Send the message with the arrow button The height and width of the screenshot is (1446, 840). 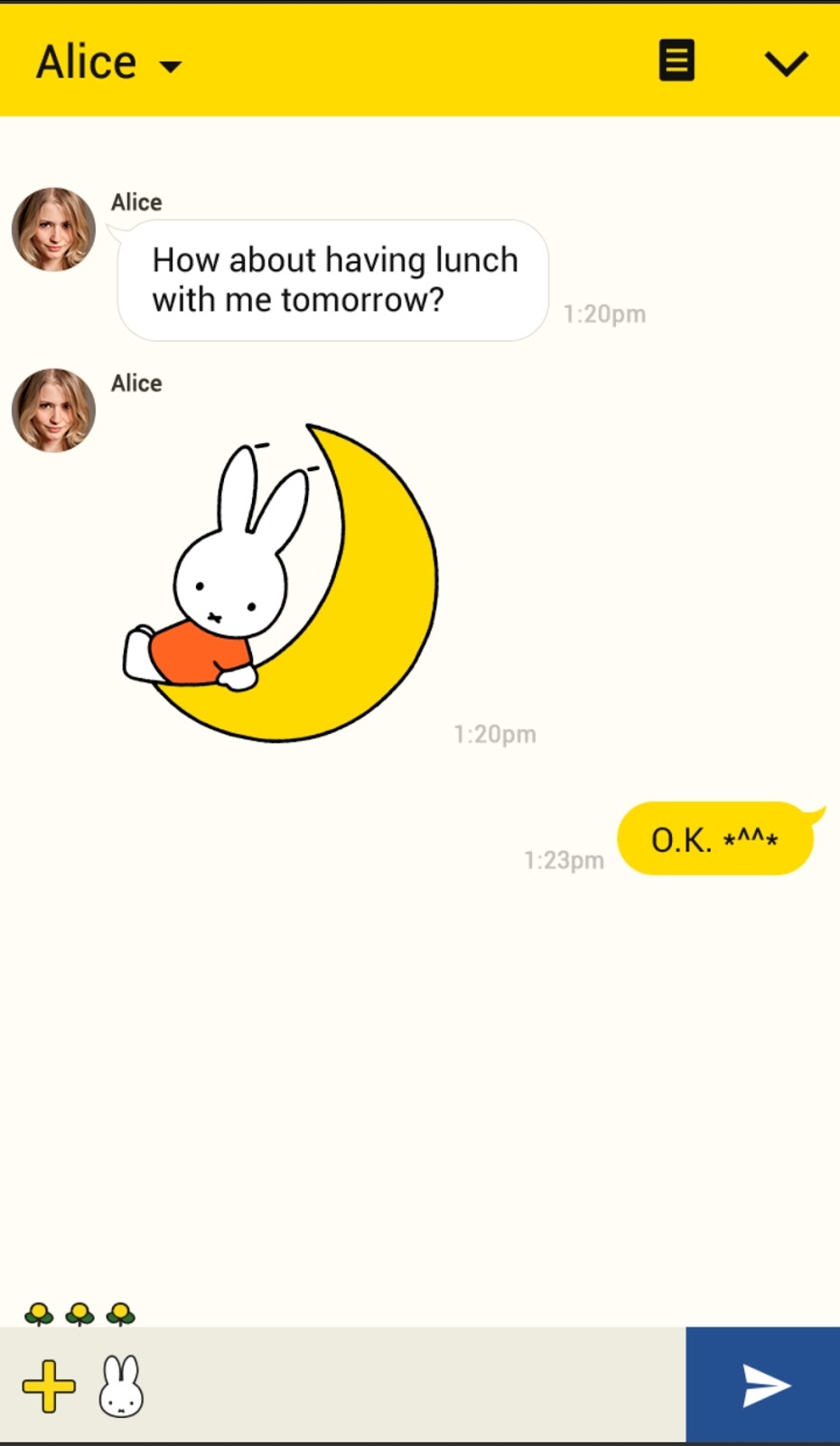pyautogui.click(x=763, y=1385)
